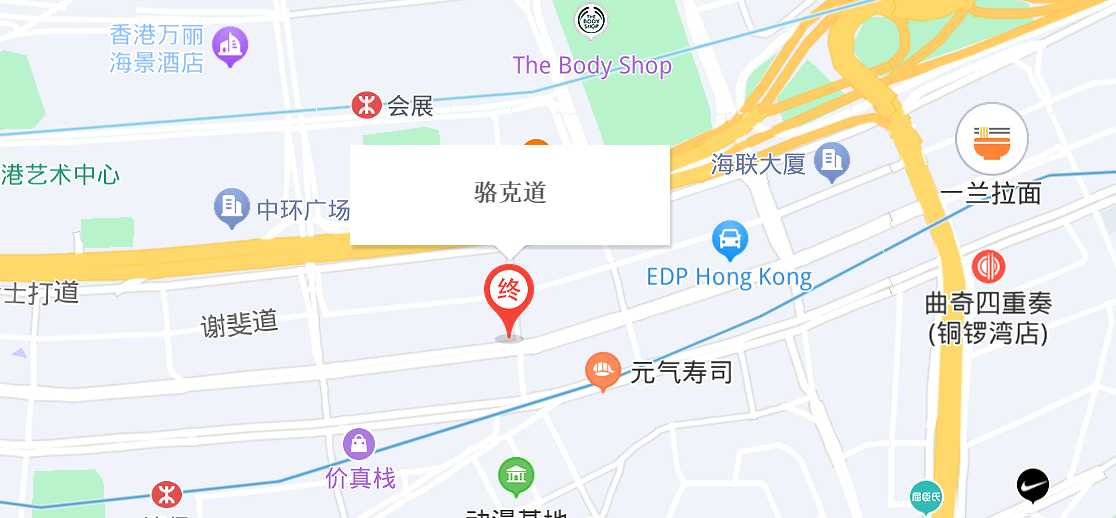Open the 骆克道 info callout
The height and width of the screenshot is (518, 1116).
point(509,194)
